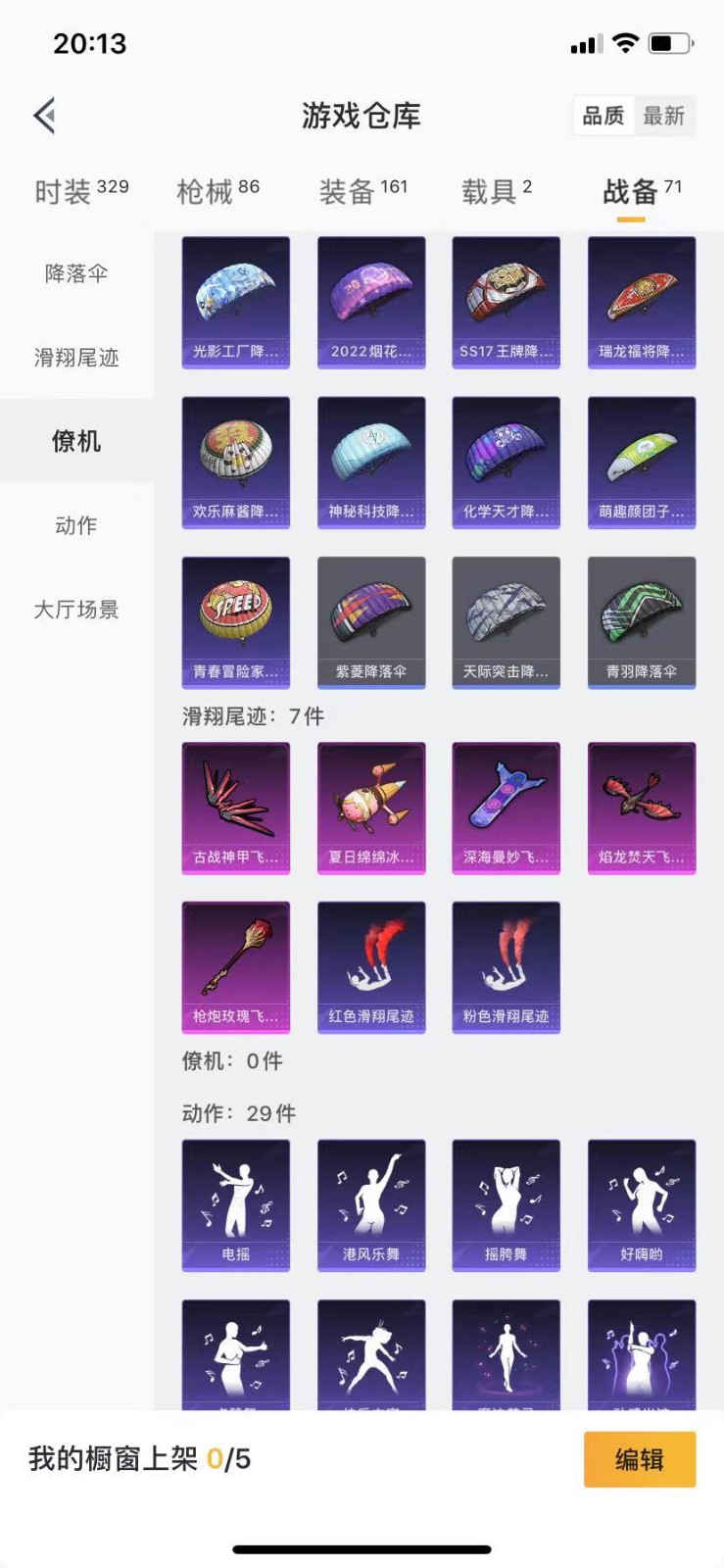View the 2022烟花 parachute
The height and width of the screenshot is (1568, 724).
point(371,302)
